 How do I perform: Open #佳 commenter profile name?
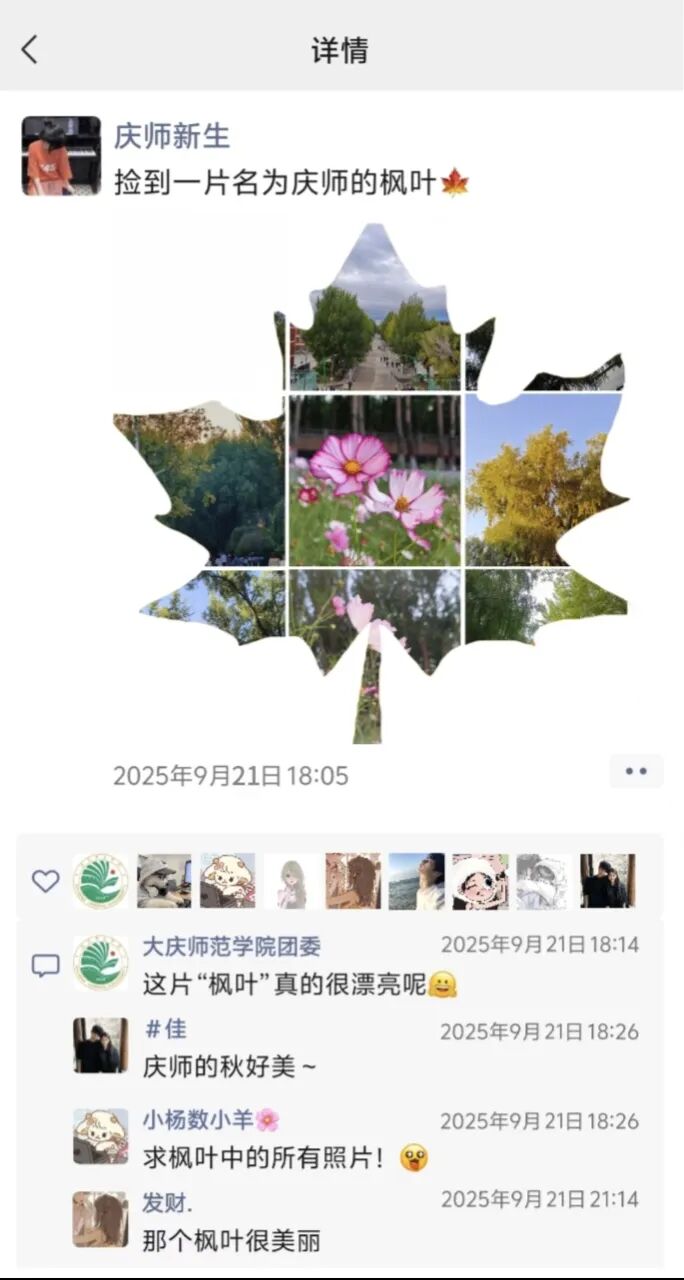(165, 1029)
